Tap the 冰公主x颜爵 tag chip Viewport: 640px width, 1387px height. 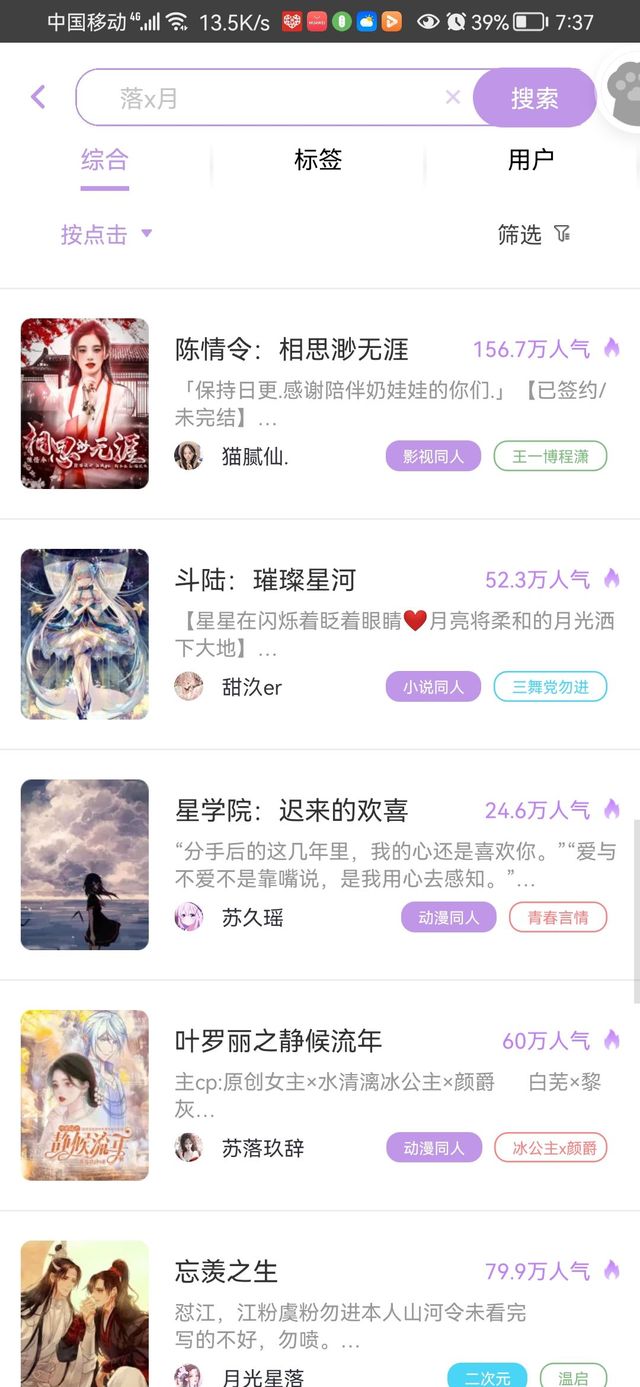click(550, 1148)
